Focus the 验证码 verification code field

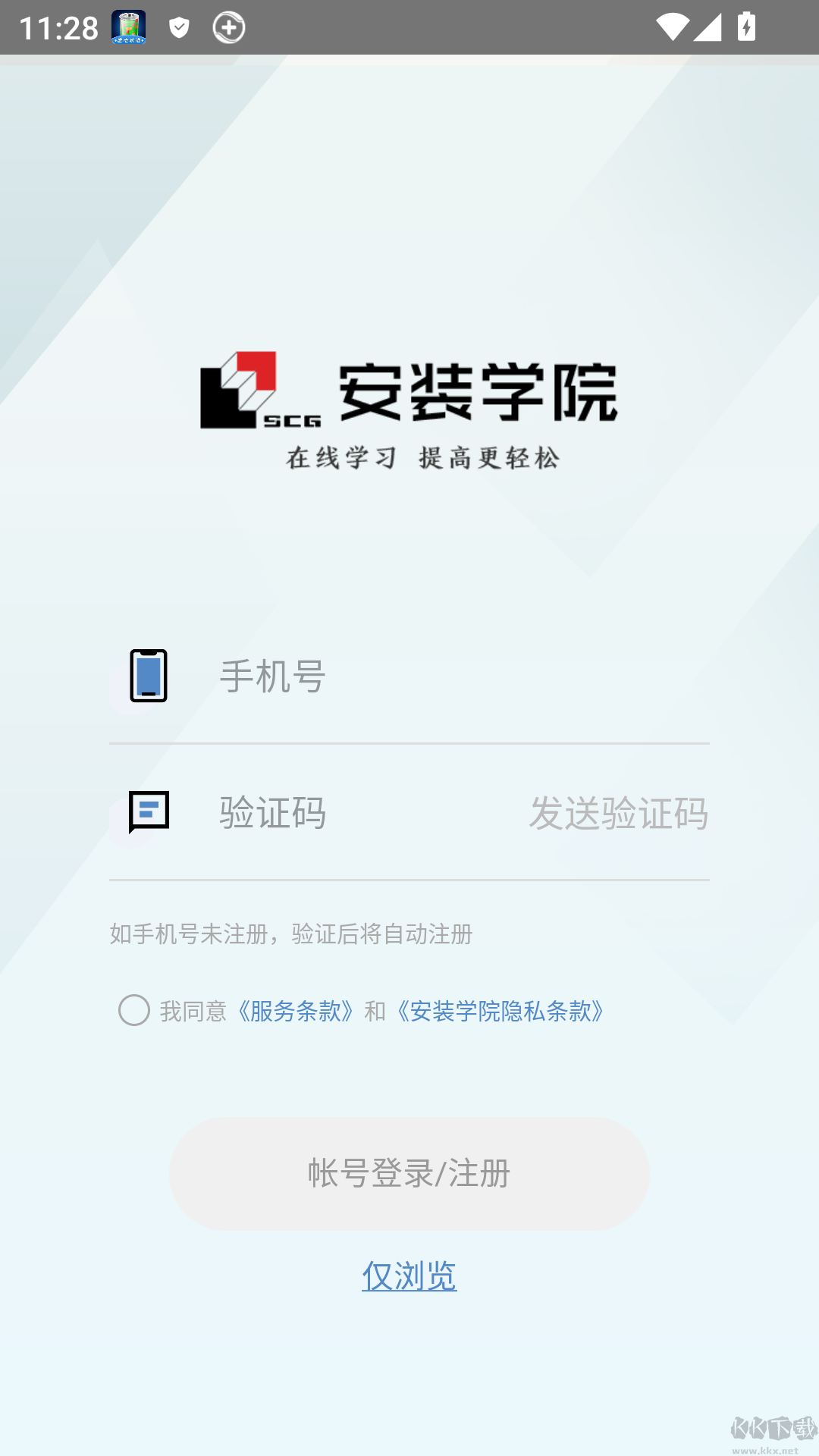point(356,813)
